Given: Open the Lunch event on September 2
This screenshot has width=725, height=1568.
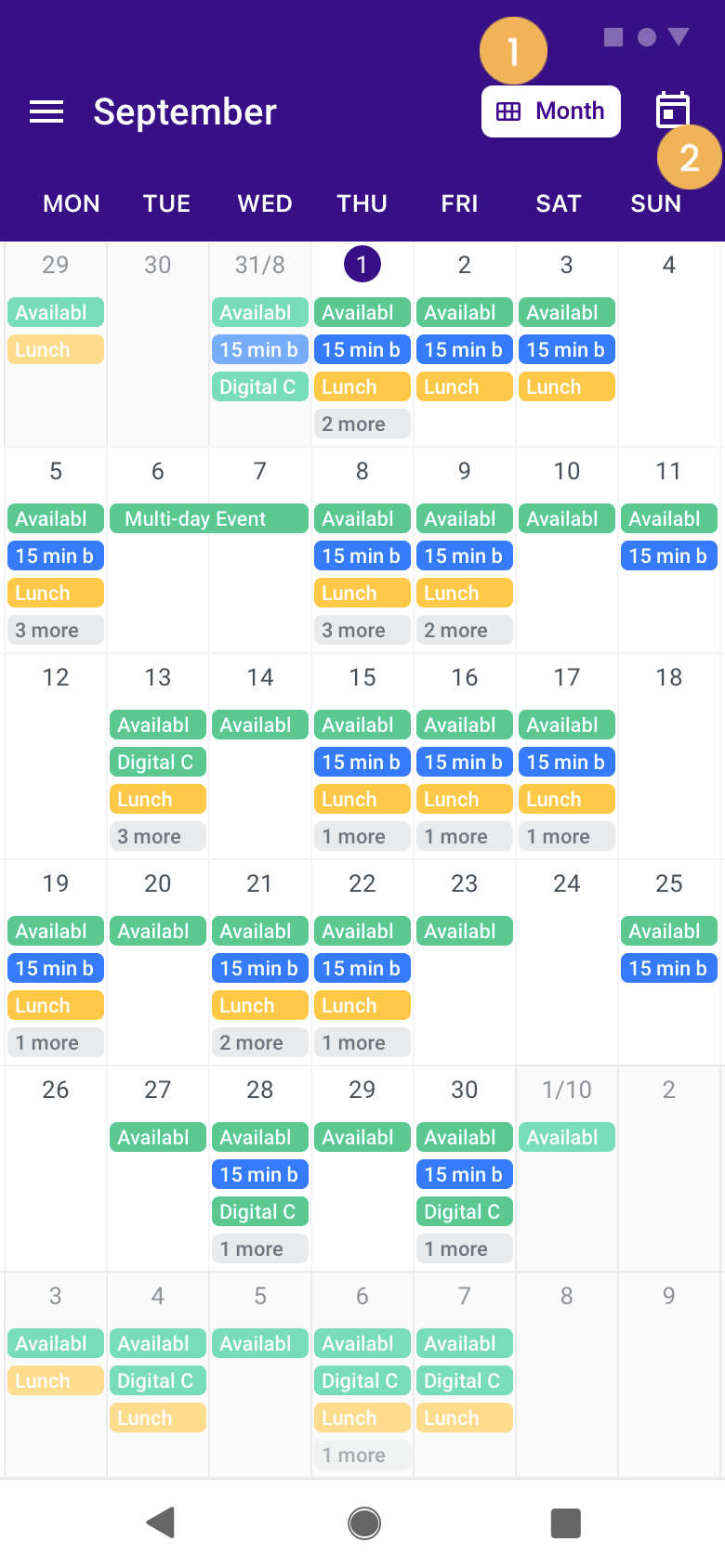Looking at the screenshot, I should (x=464, y=386).
